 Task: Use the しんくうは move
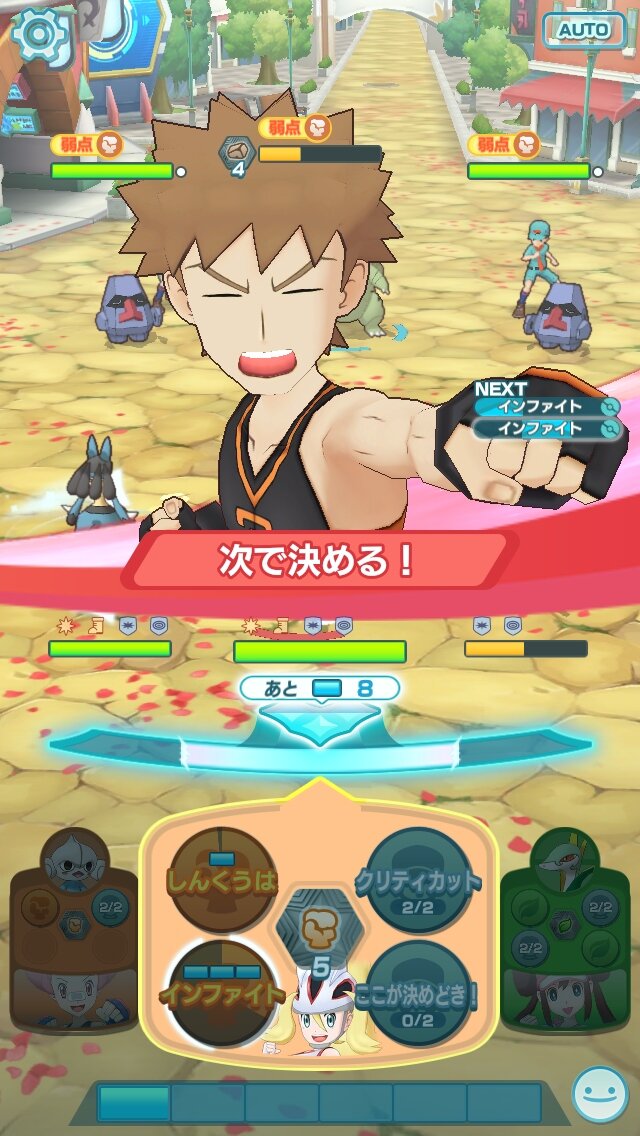pos(222,881)
